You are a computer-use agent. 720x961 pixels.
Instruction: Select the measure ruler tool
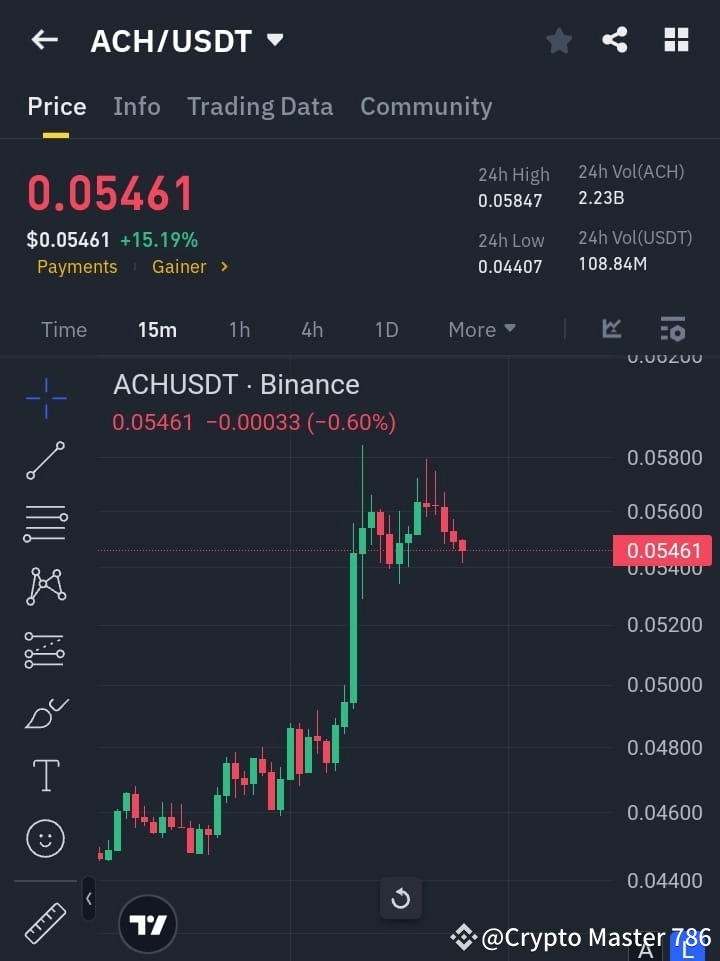(x=45, y=924)
